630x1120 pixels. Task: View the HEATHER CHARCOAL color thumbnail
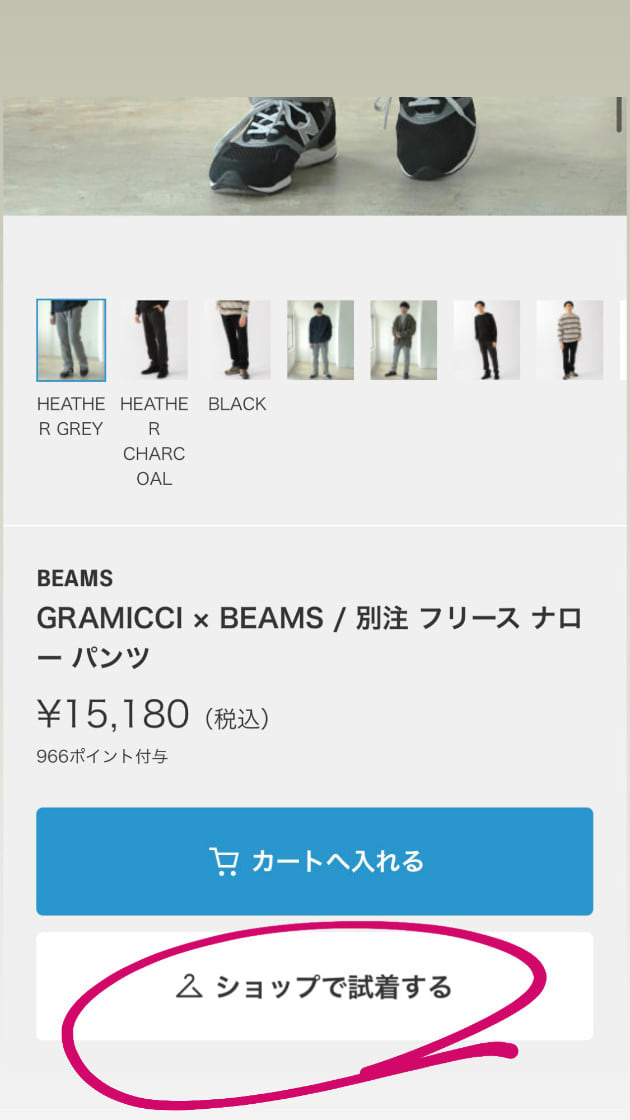tap(154, 340)
